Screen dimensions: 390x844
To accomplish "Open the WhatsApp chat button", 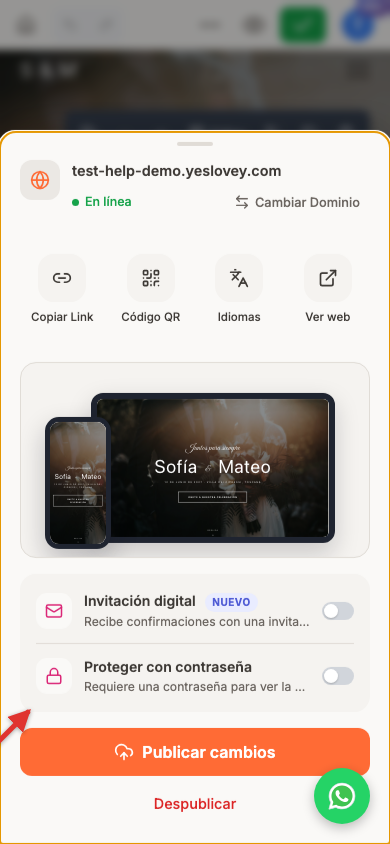I will (342, 796).
